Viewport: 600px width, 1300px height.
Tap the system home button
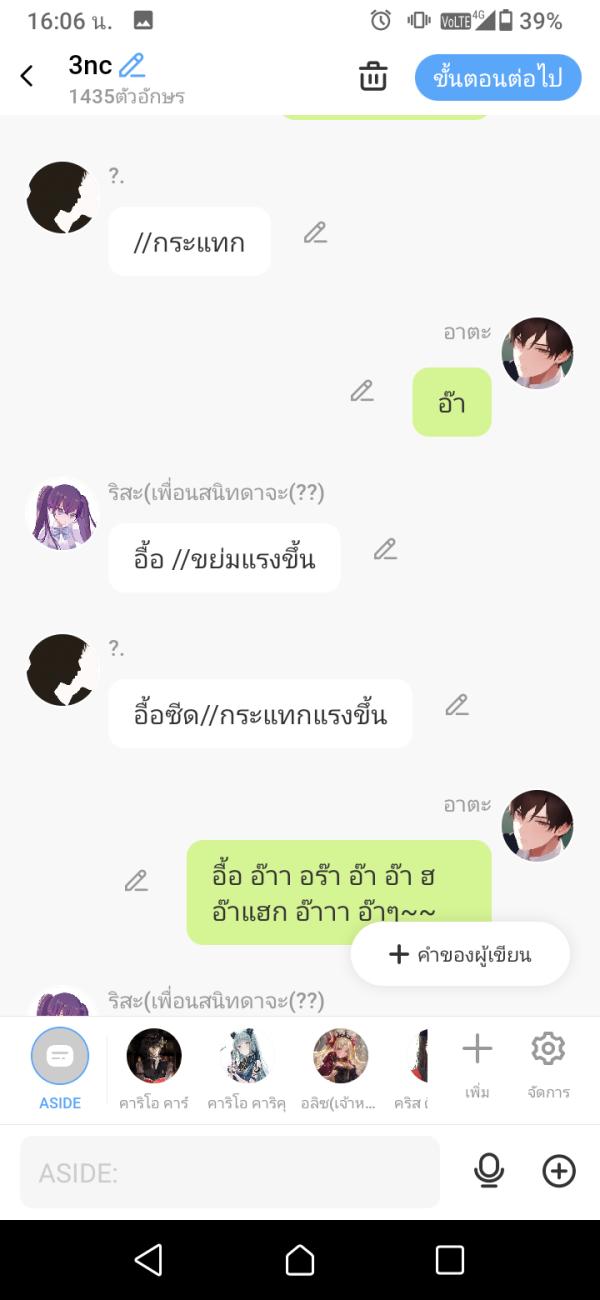(300, 1260)
